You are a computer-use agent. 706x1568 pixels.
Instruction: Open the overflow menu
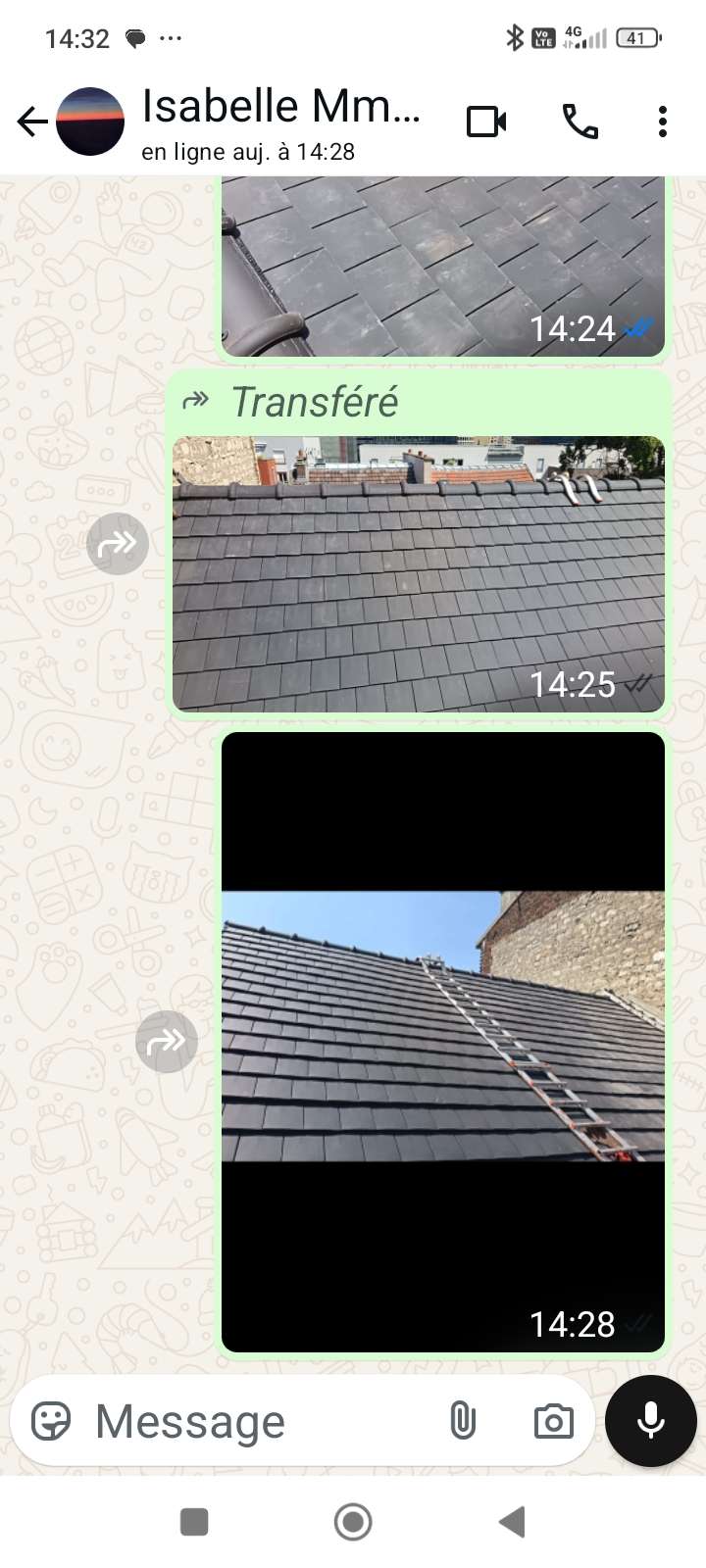tap(663, 122)
